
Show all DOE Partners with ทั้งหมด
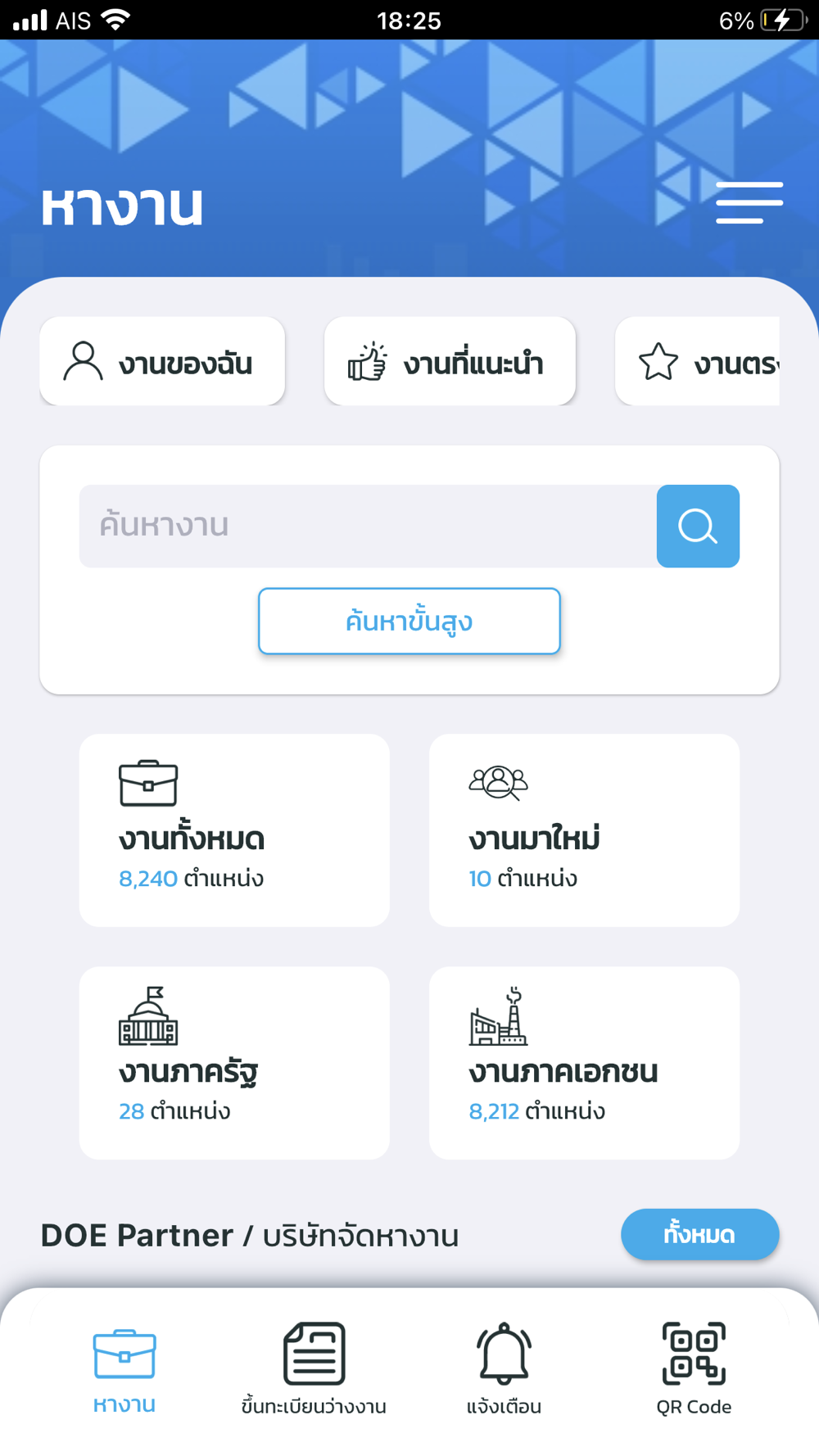[699, 1234]
